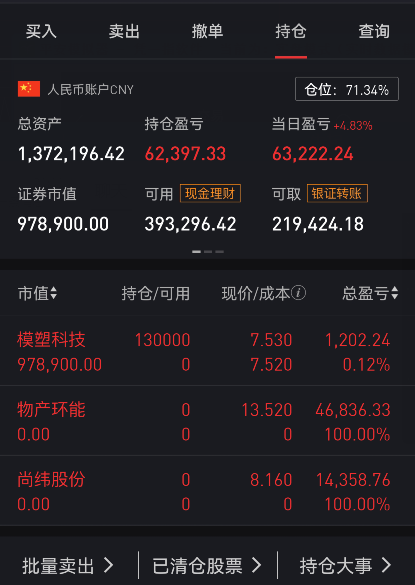Open 尚纬股份 holding details
415x585 pixels.
(208, 491)
